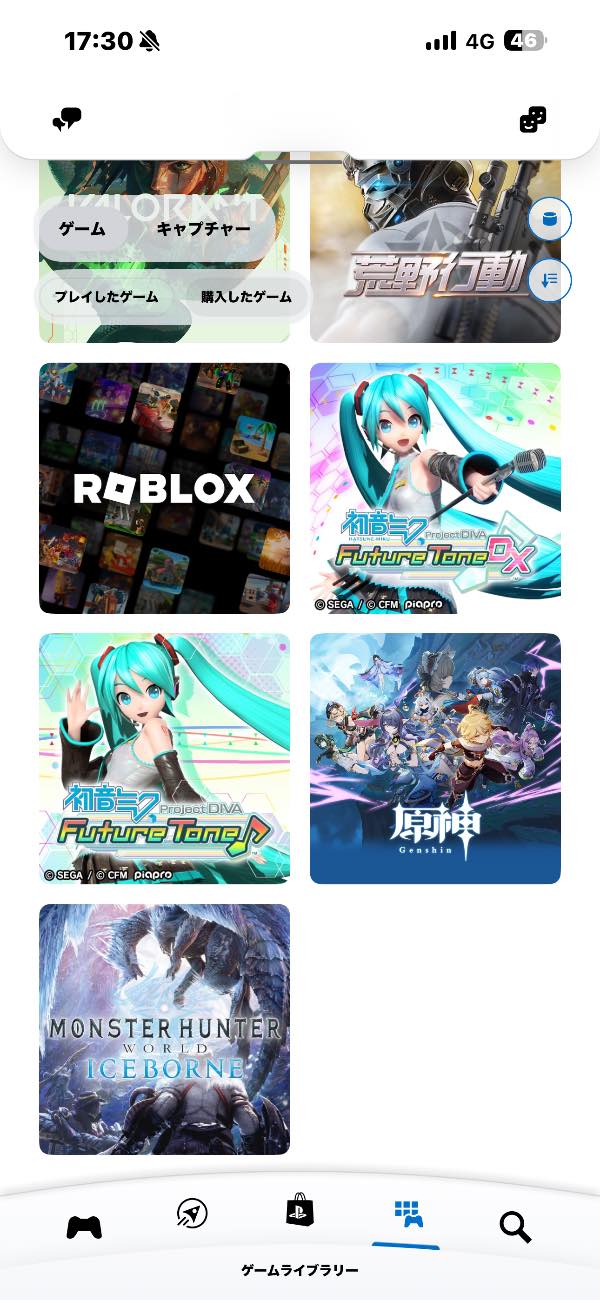Viewport: 600px width, 1300px height.
Task: Switch to the Explore compass tab
Action: pyautogui.click(x=192, y=1214)
